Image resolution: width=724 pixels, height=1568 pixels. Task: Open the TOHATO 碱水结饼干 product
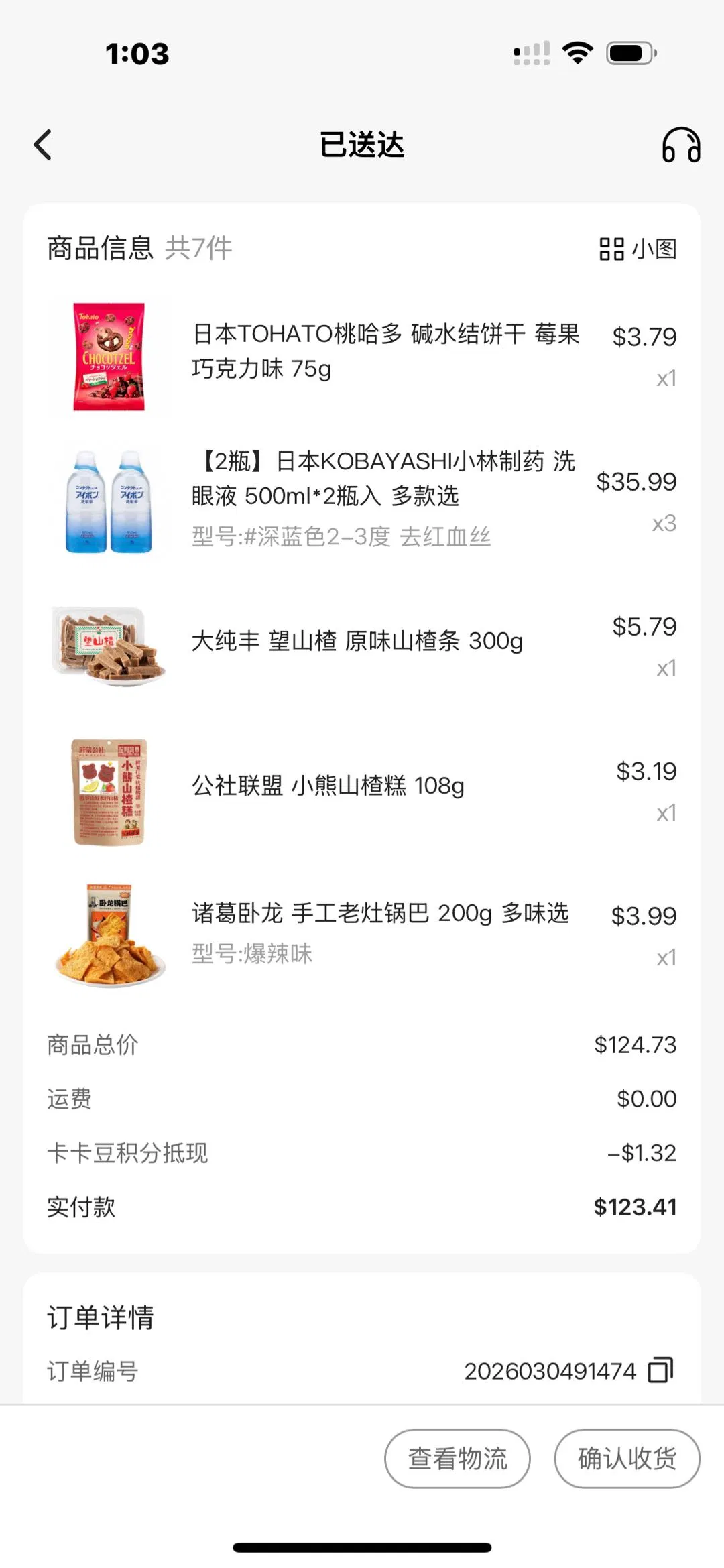click(385, 351)
